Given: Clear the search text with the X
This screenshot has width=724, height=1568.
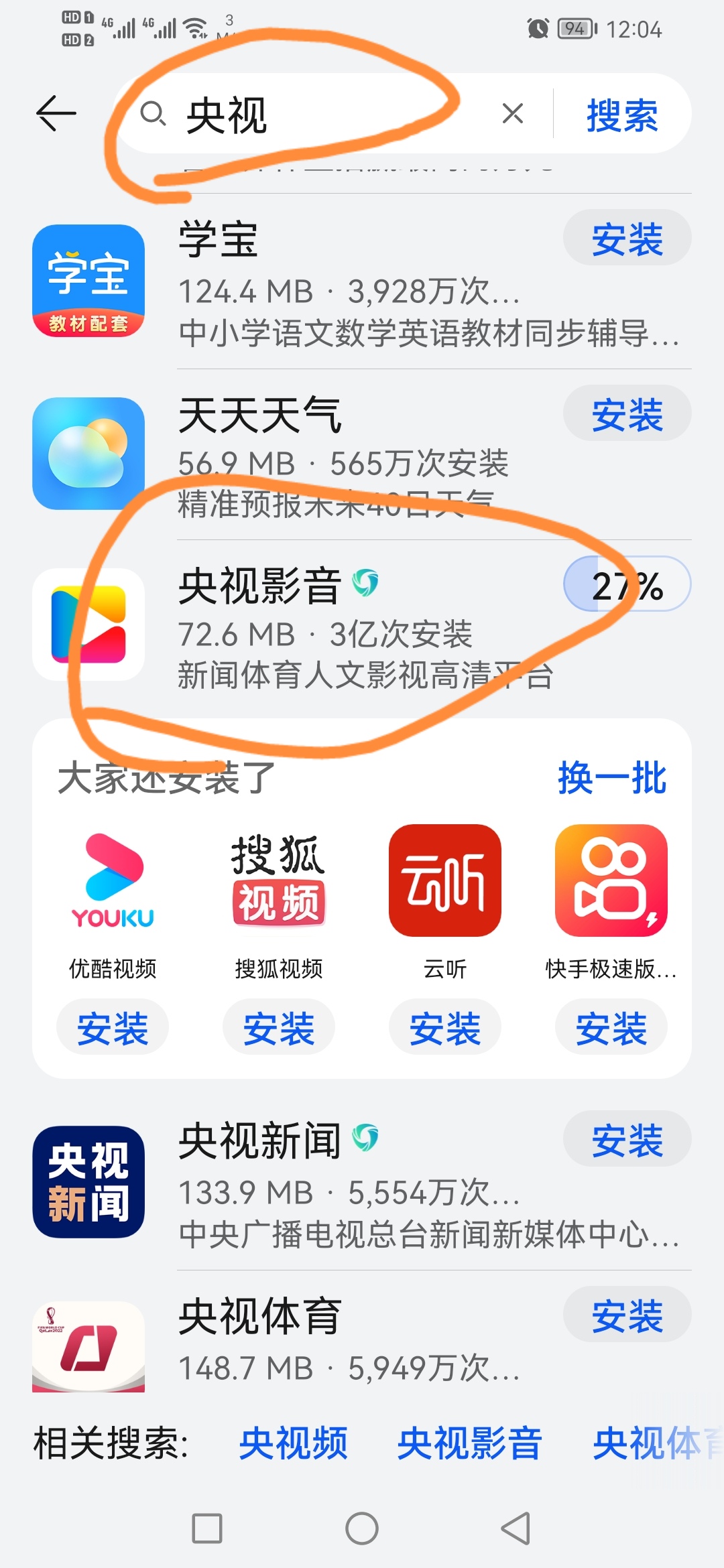Looking at the screenshot, I should [x=513, y=113].
